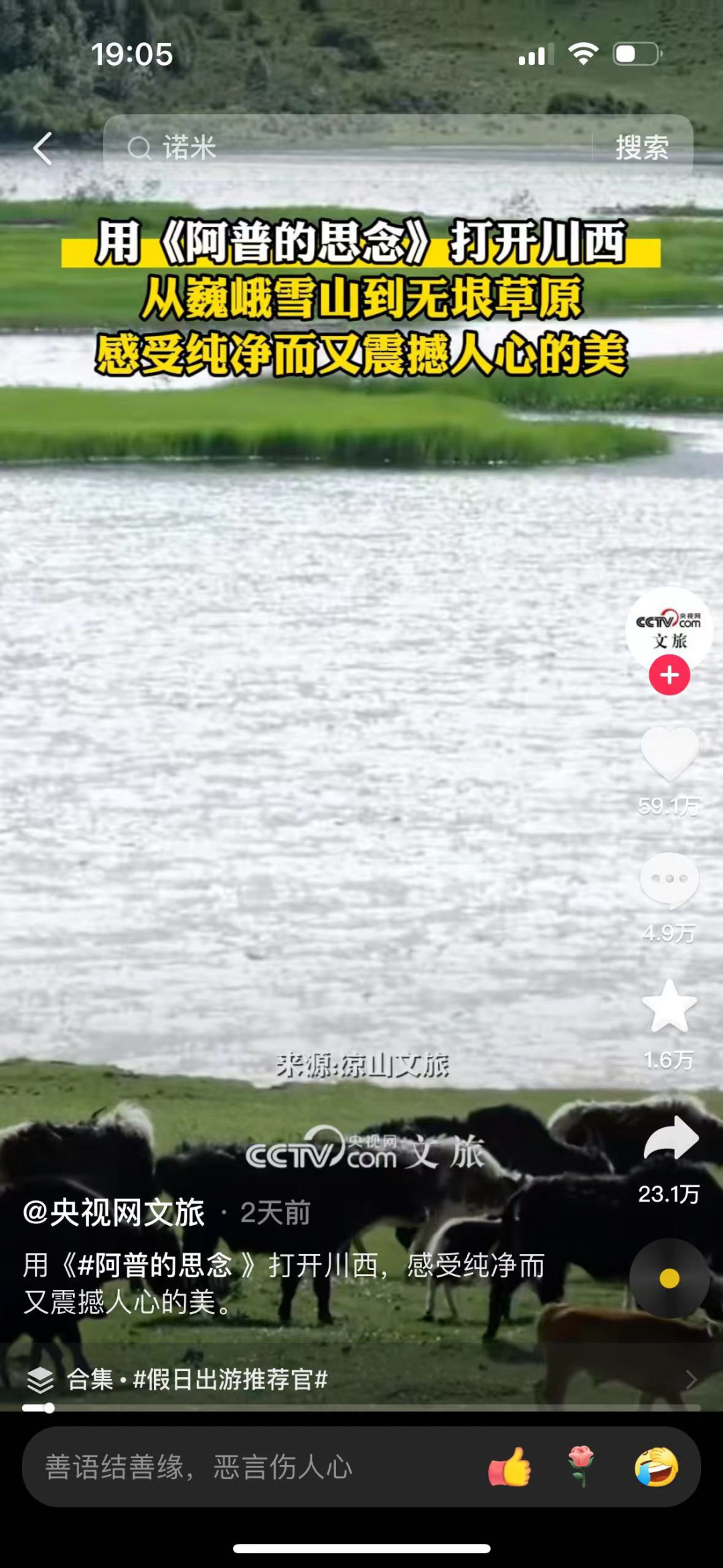This screenshot has width=723, height=1568.
Task: Open the #阿普的思念 hashtag
Action: point(155,1265)
